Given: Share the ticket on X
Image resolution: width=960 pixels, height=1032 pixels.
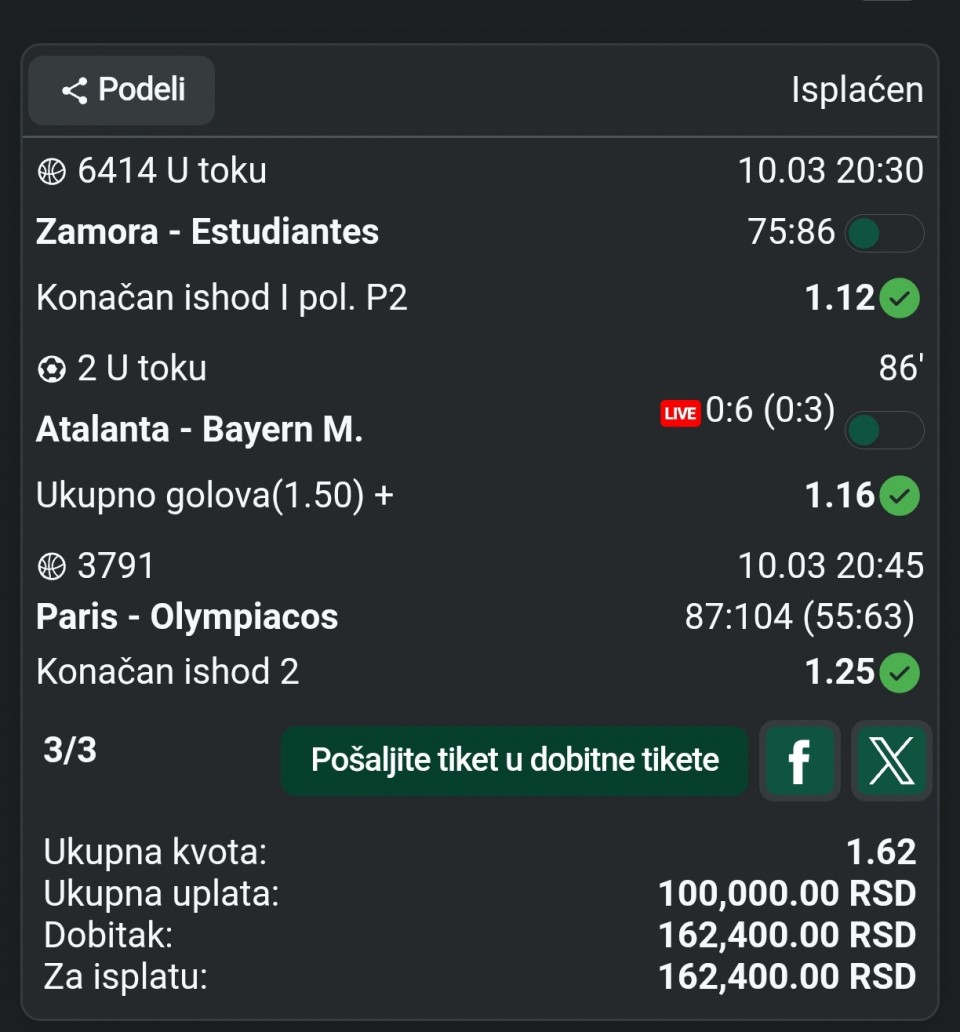Looking at the screenshot, I should pos(891,762).
